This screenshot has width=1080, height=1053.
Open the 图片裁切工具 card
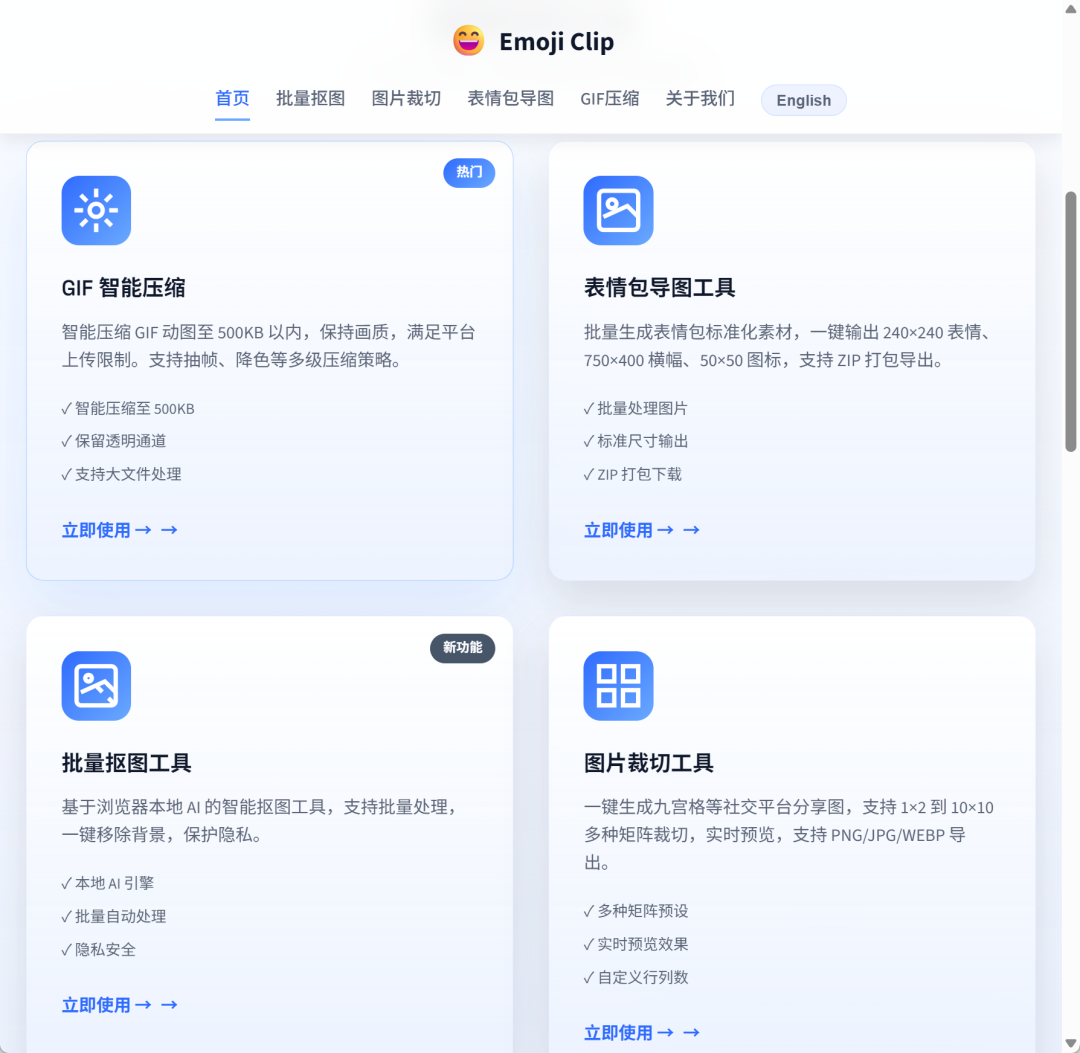(648, 763)
